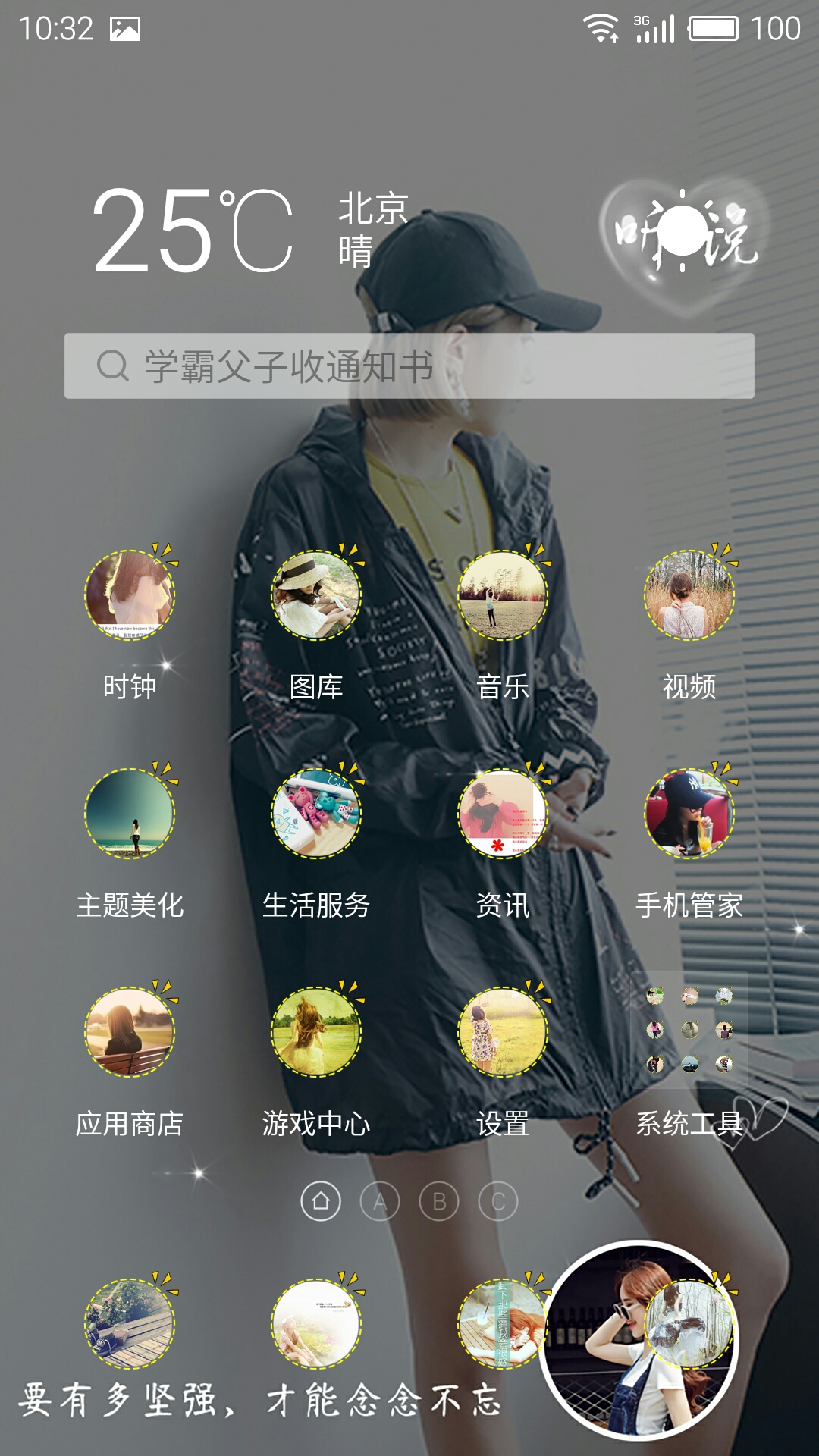Open the weather widget showing 25℃ 北京

[250, 230]
